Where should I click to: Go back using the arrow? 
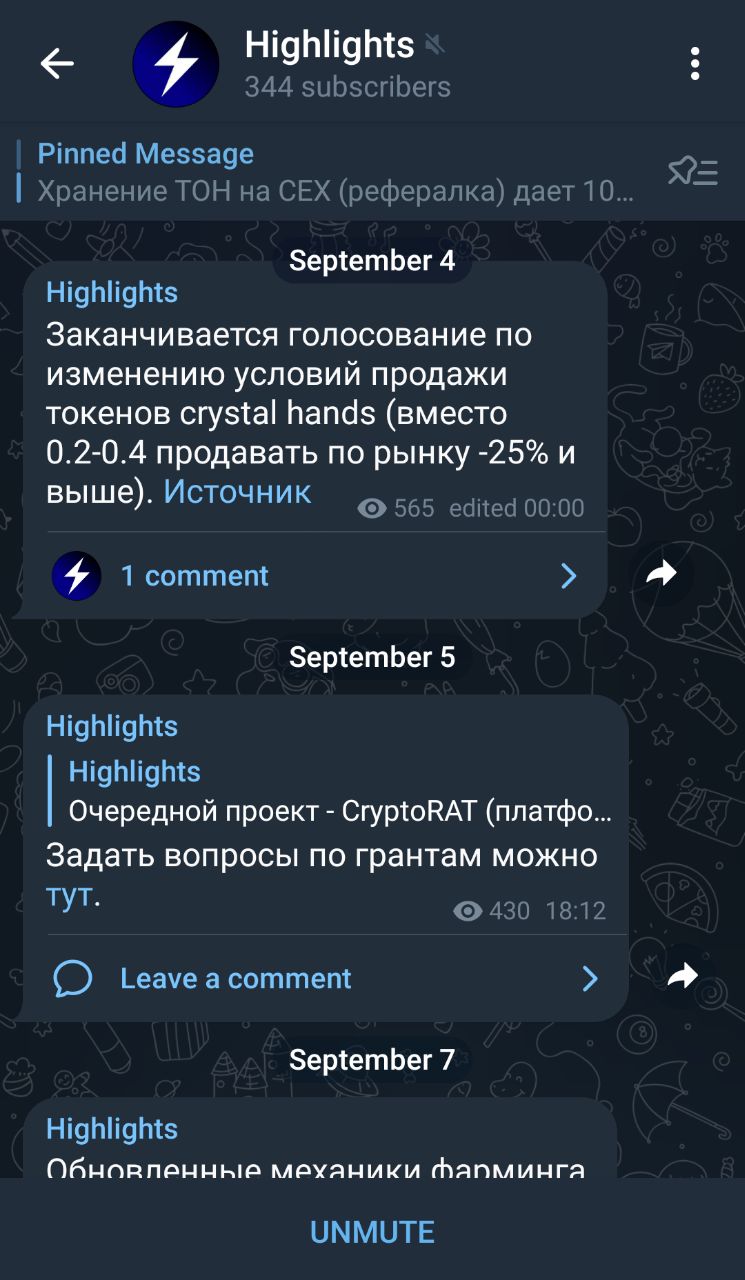(57, 64)
